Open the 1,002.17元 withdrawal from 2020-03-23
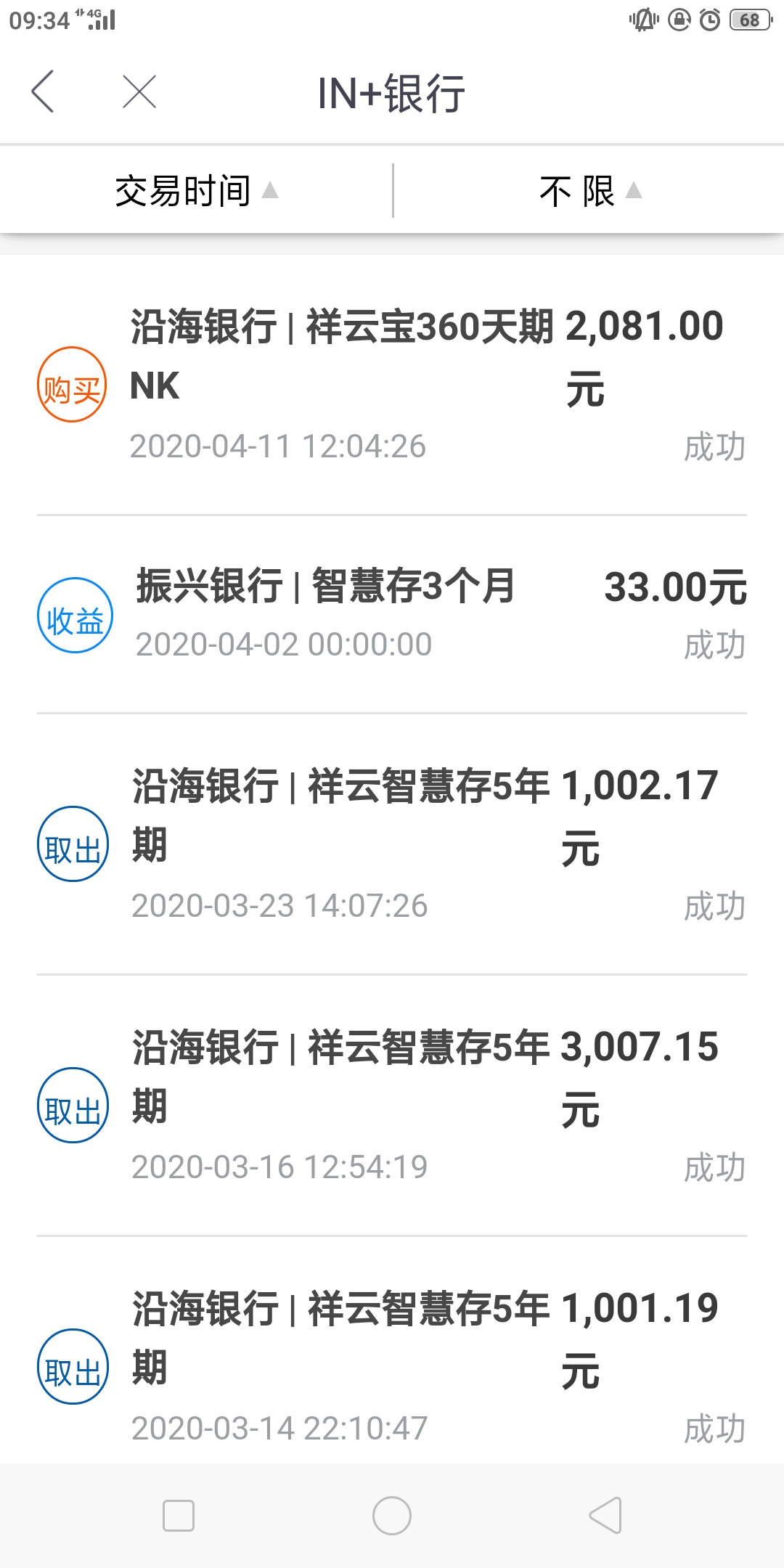 (x=392, y=844)
